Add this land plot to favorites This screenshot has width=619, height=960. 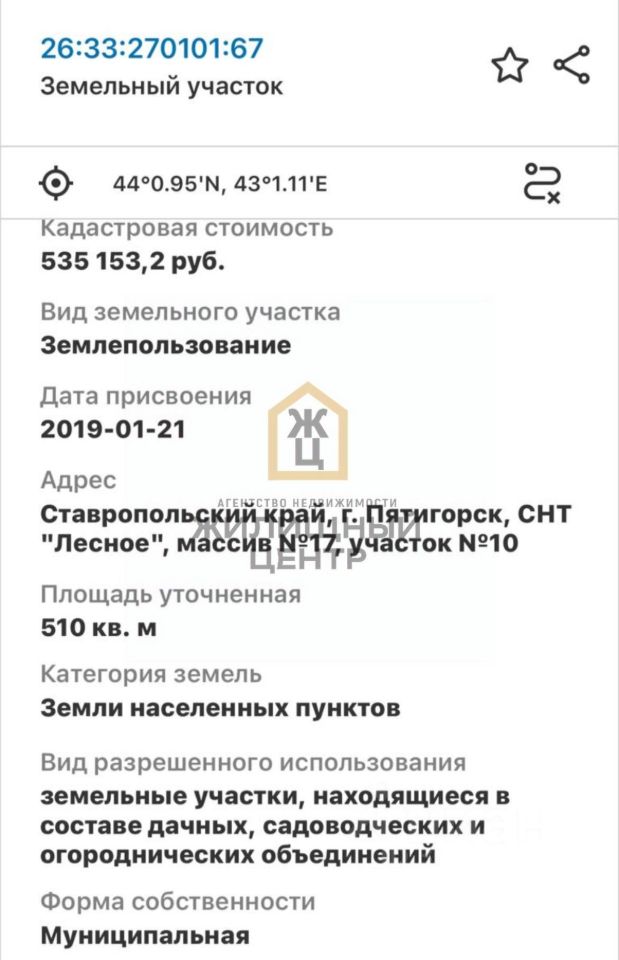point(509,66)
